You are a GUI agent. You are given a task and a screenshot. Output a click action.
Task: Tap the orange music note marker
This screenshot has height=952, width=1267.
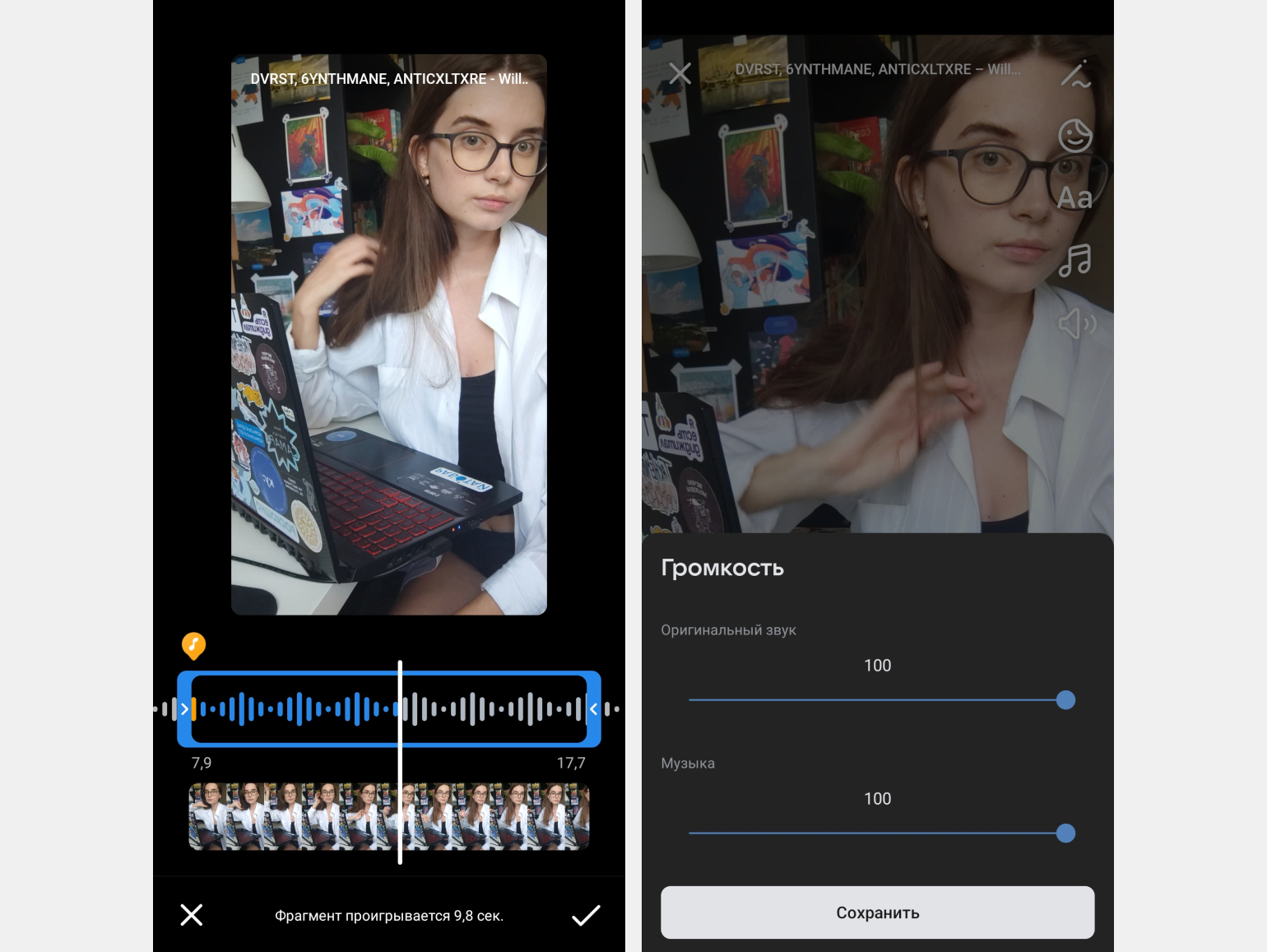193,645
